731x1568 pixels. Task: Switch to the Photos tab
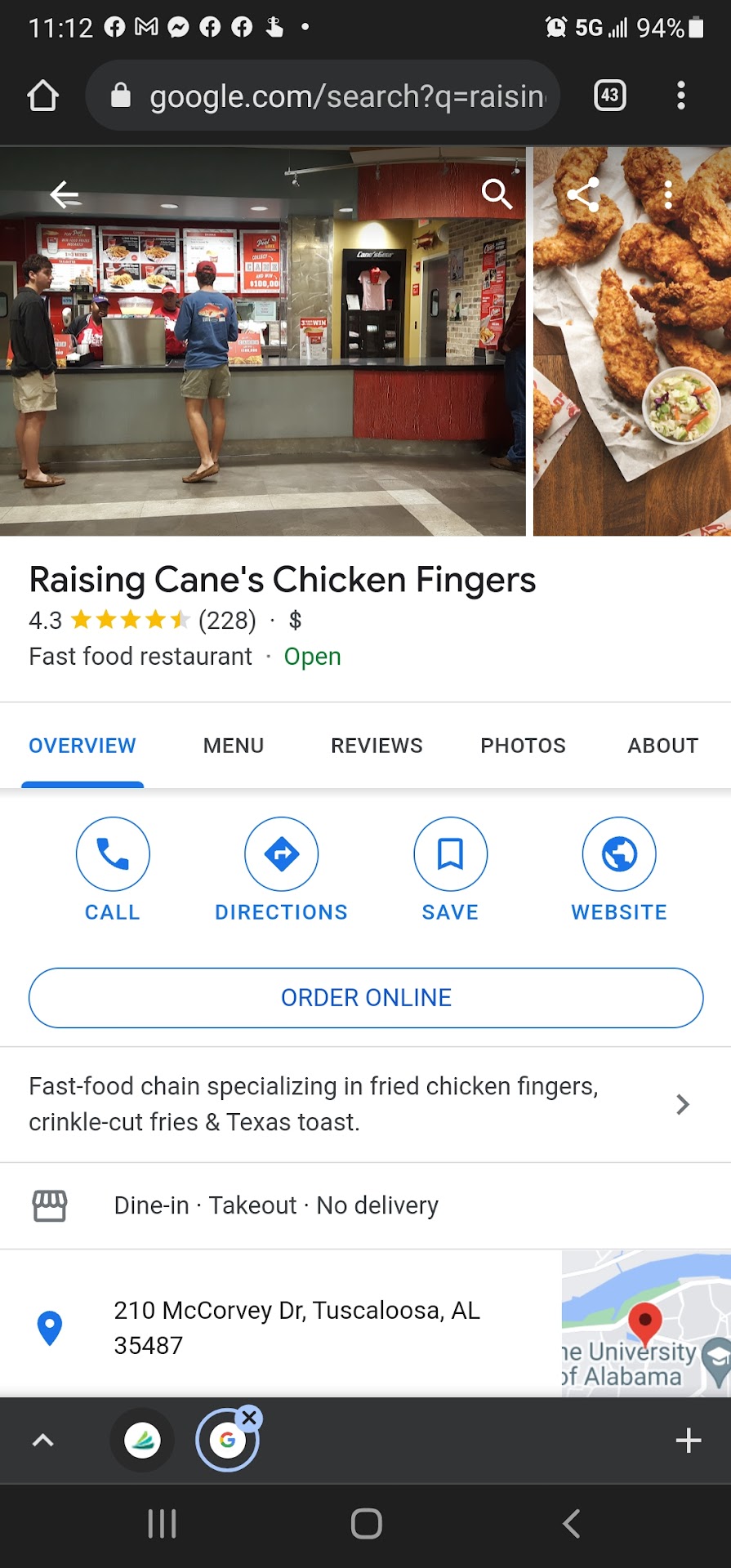523,746
